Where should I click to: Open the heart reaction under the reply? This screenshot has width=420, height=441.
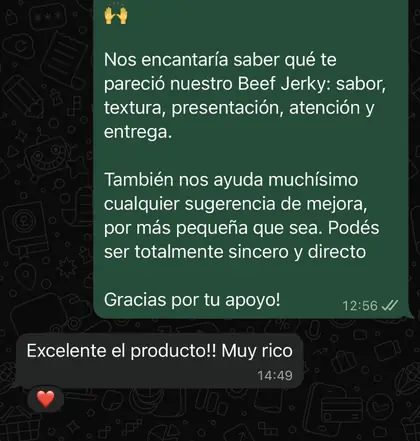(46, 399)
